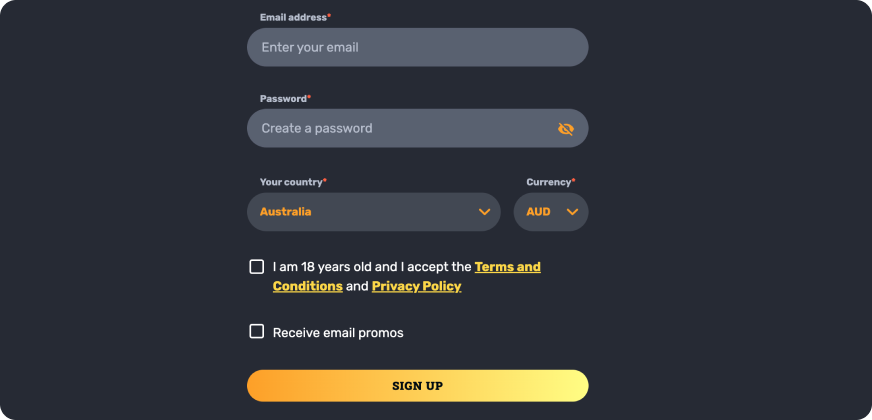
Task: Check the 18 years old acceptance box
Action: click(x=257, y=267)
